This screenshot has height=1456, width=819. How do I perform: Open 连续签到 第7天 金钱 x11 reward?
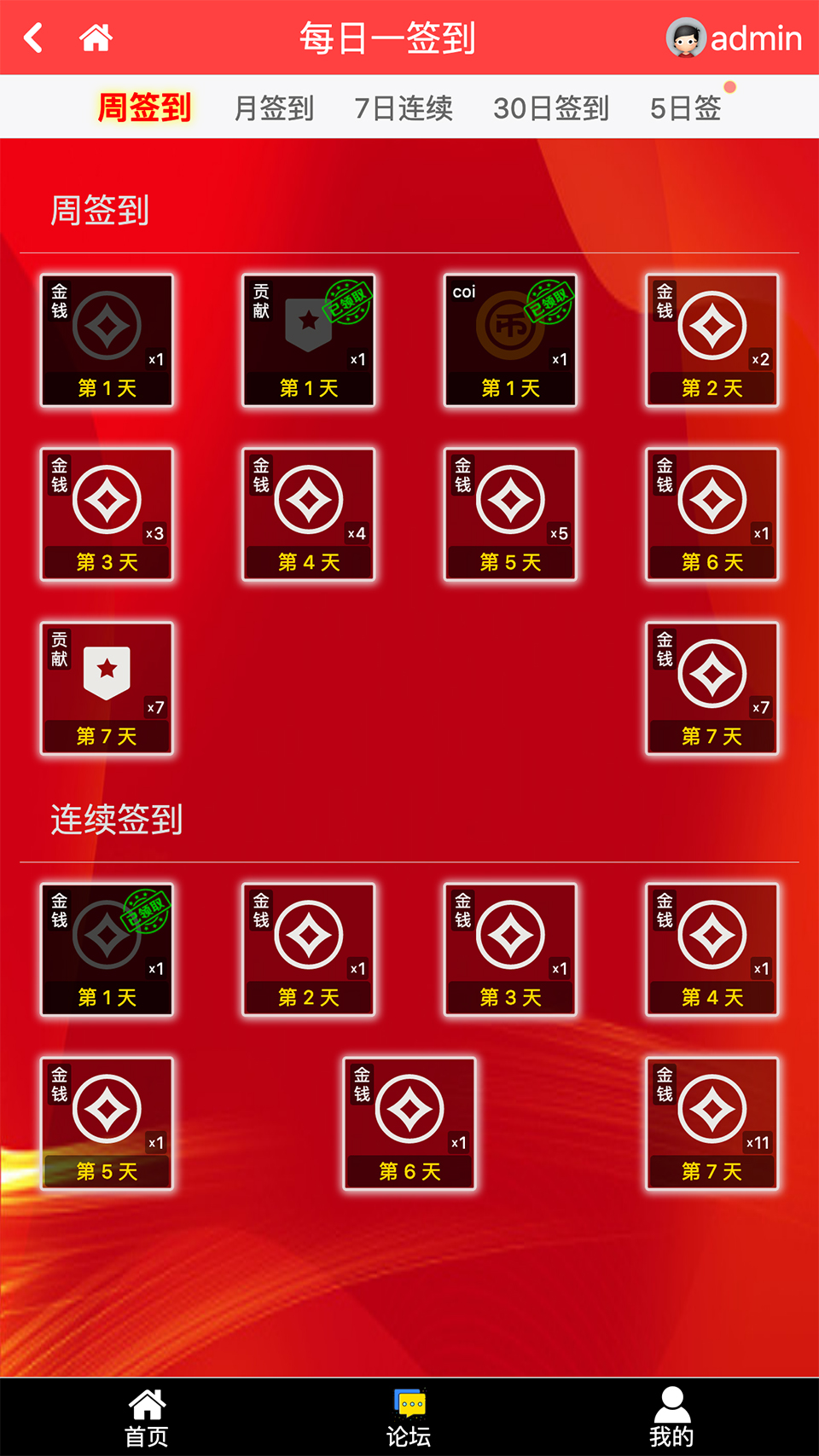pyautogui.click(x=712, y=1122)
